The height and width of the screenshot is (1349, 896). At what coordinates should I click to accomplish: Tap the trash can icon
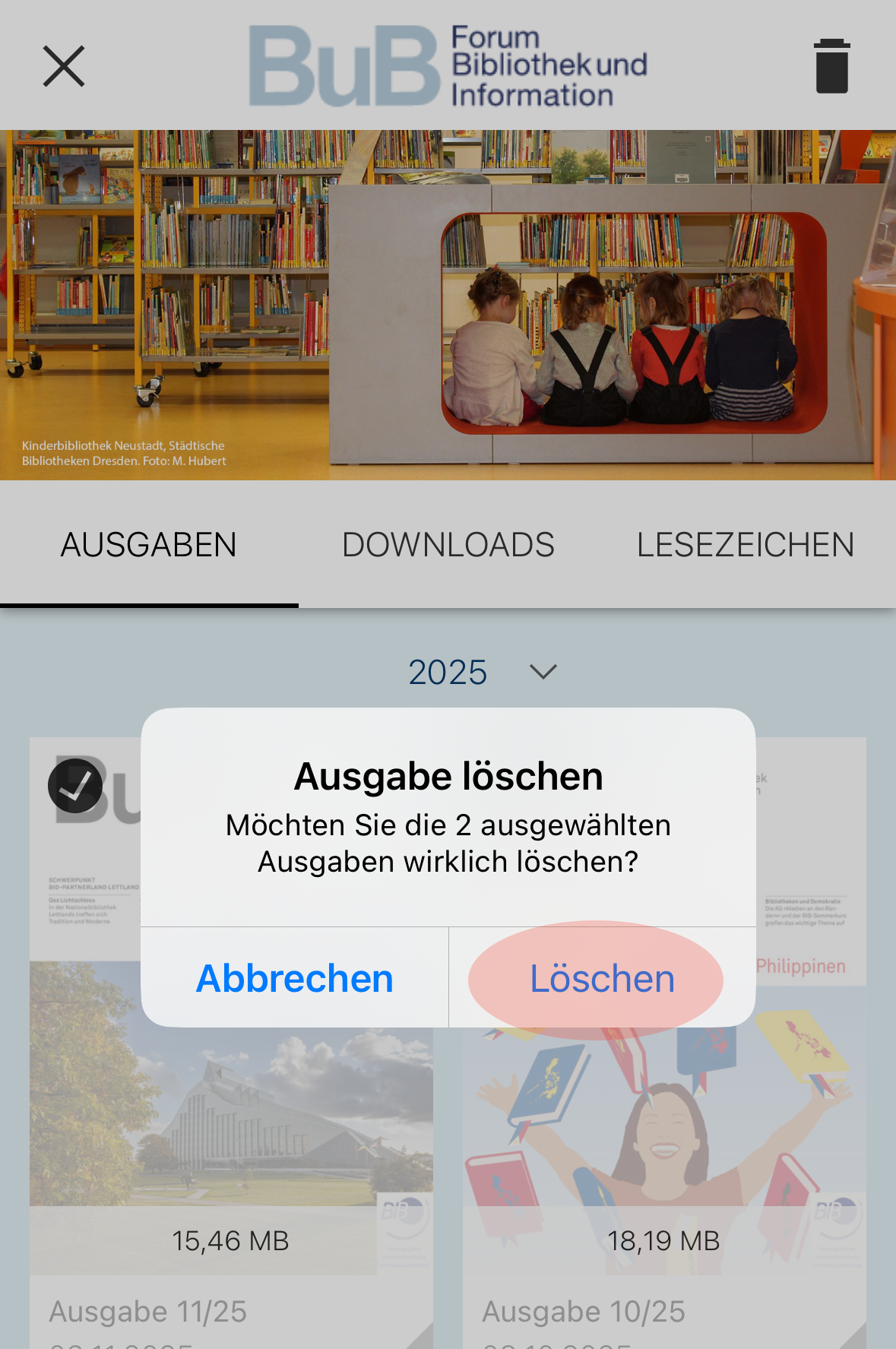click(x=831, y=66)
